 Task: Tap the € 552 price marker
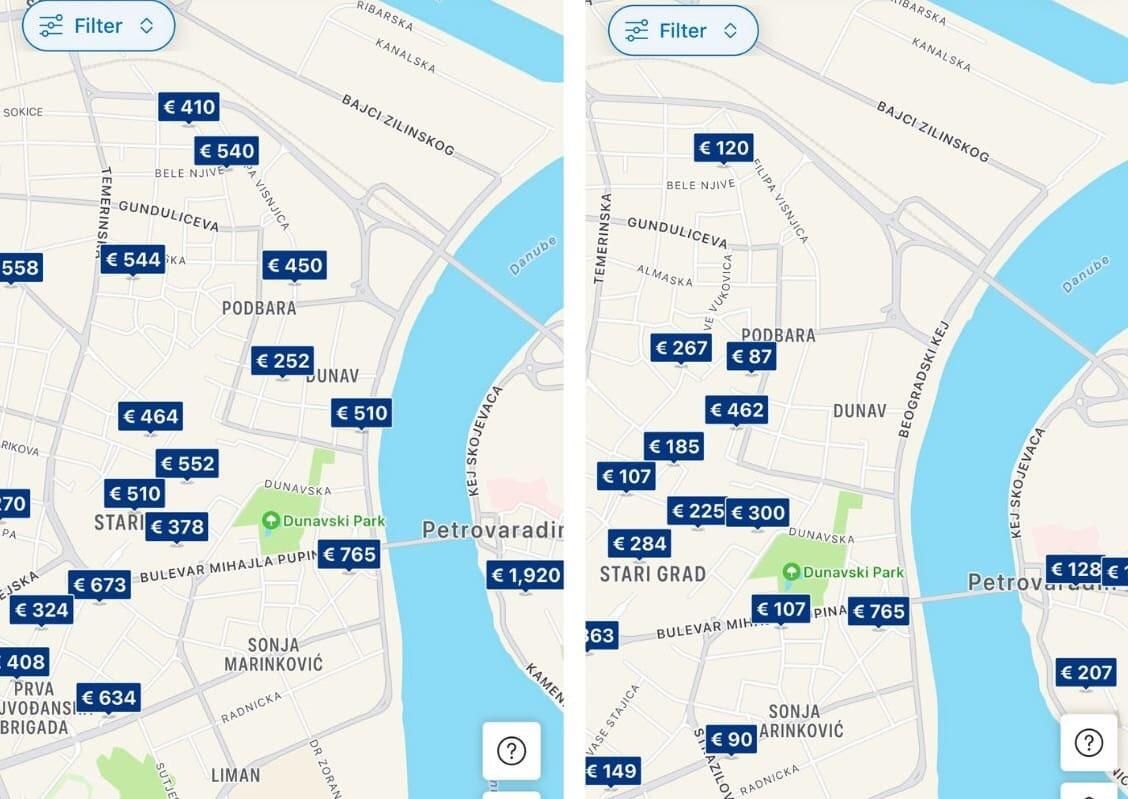point(187,464)
